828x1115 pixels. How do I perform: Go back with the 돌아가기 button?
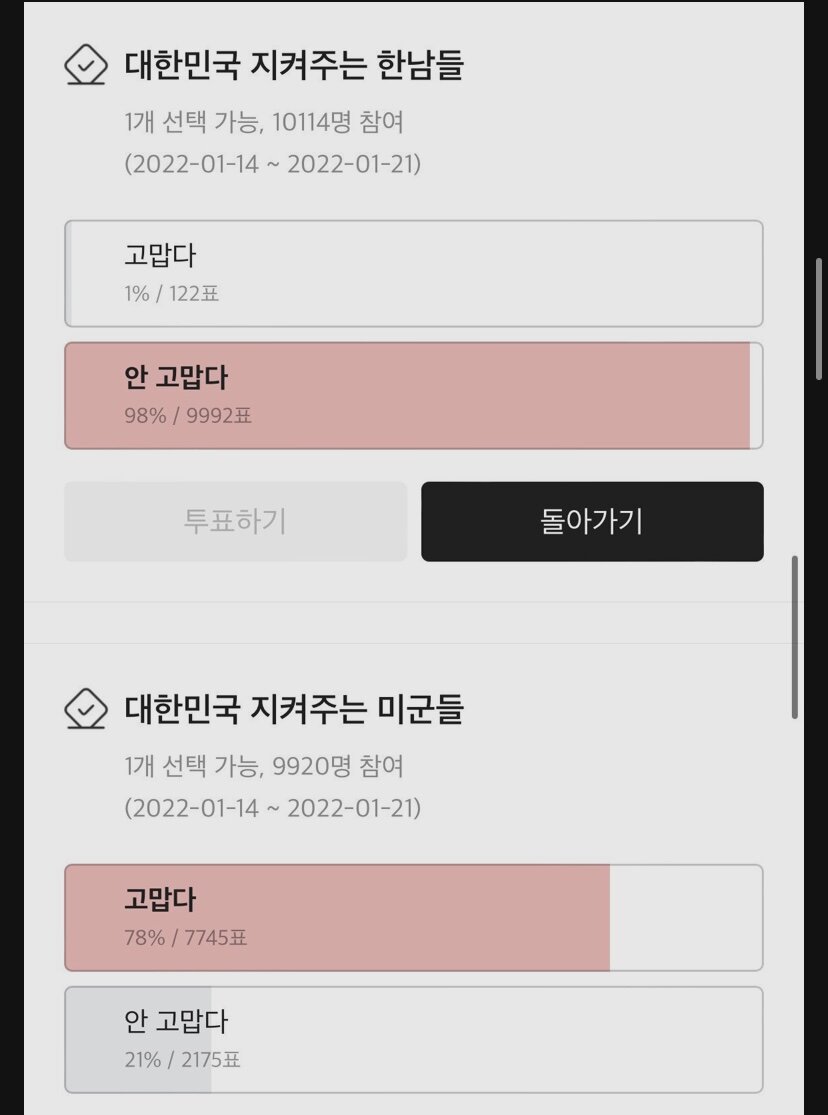coord(592,521)
